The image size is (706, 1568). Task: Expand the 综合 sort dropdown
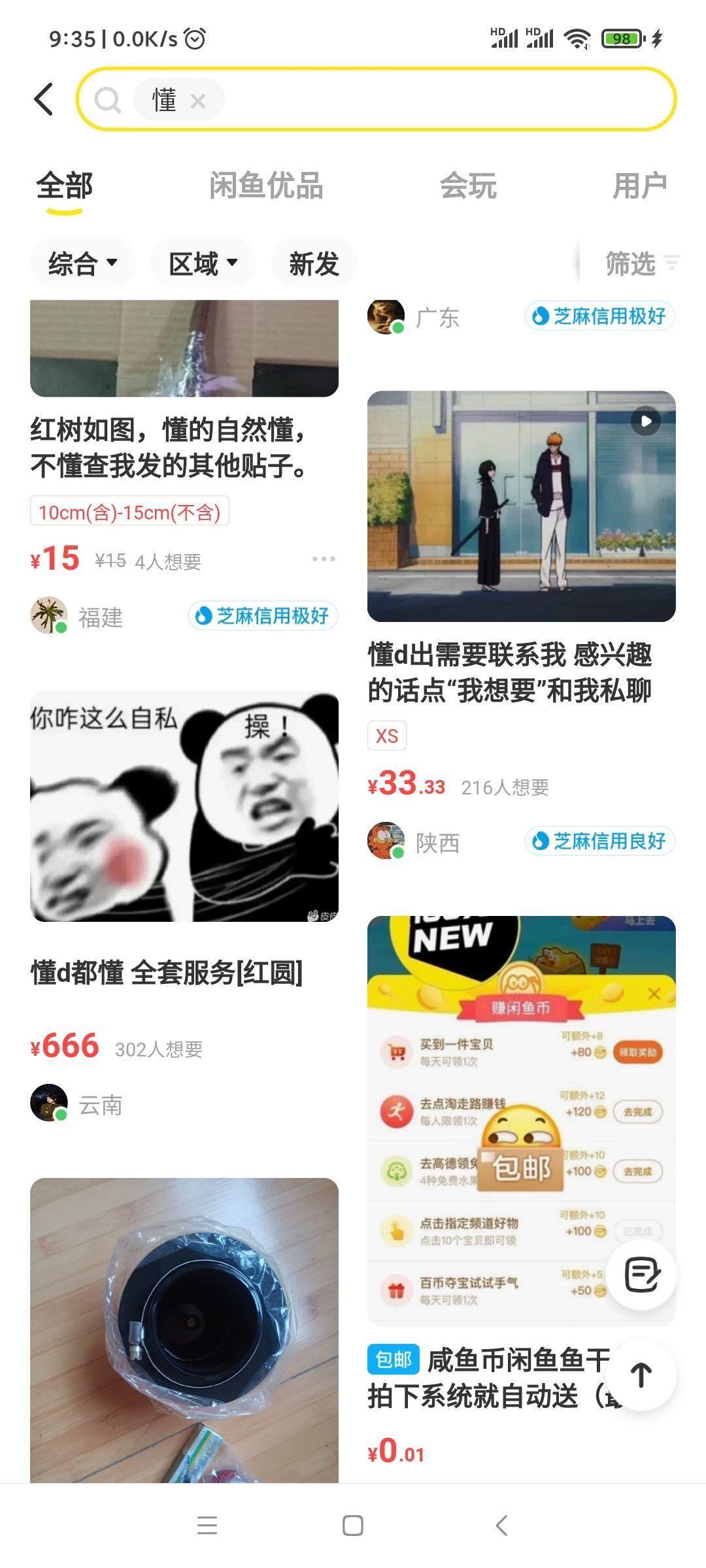[82, 263]
